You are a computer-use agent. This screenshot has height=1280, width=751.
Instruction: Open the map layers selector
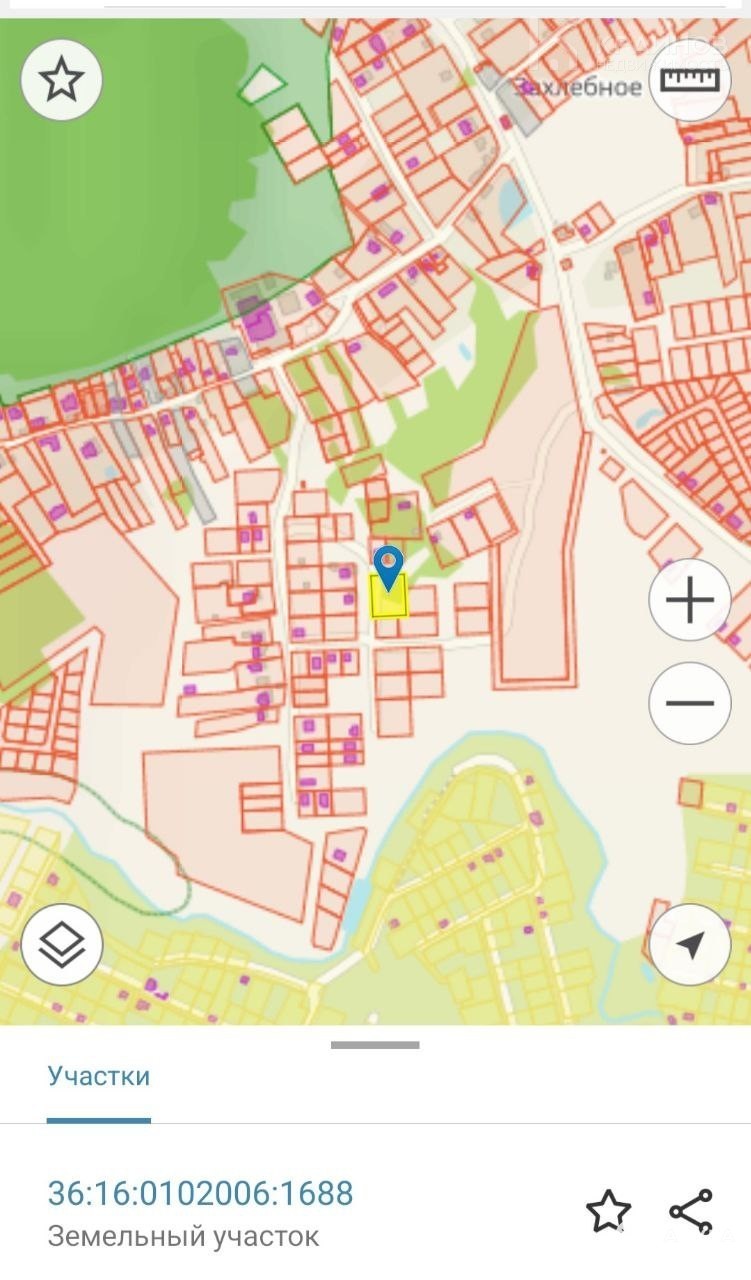click(62, 945)
